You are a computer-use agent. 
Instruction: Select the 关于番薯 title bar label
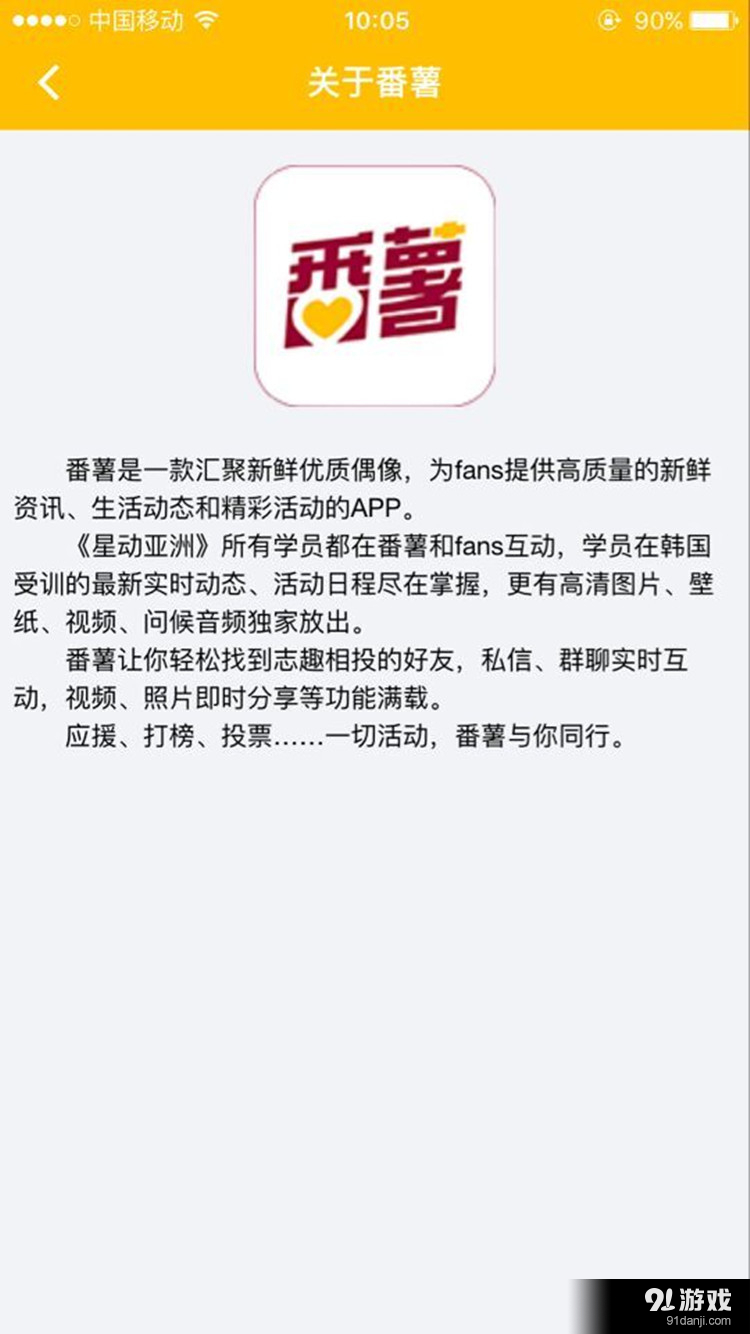click(x=374, y=83)
